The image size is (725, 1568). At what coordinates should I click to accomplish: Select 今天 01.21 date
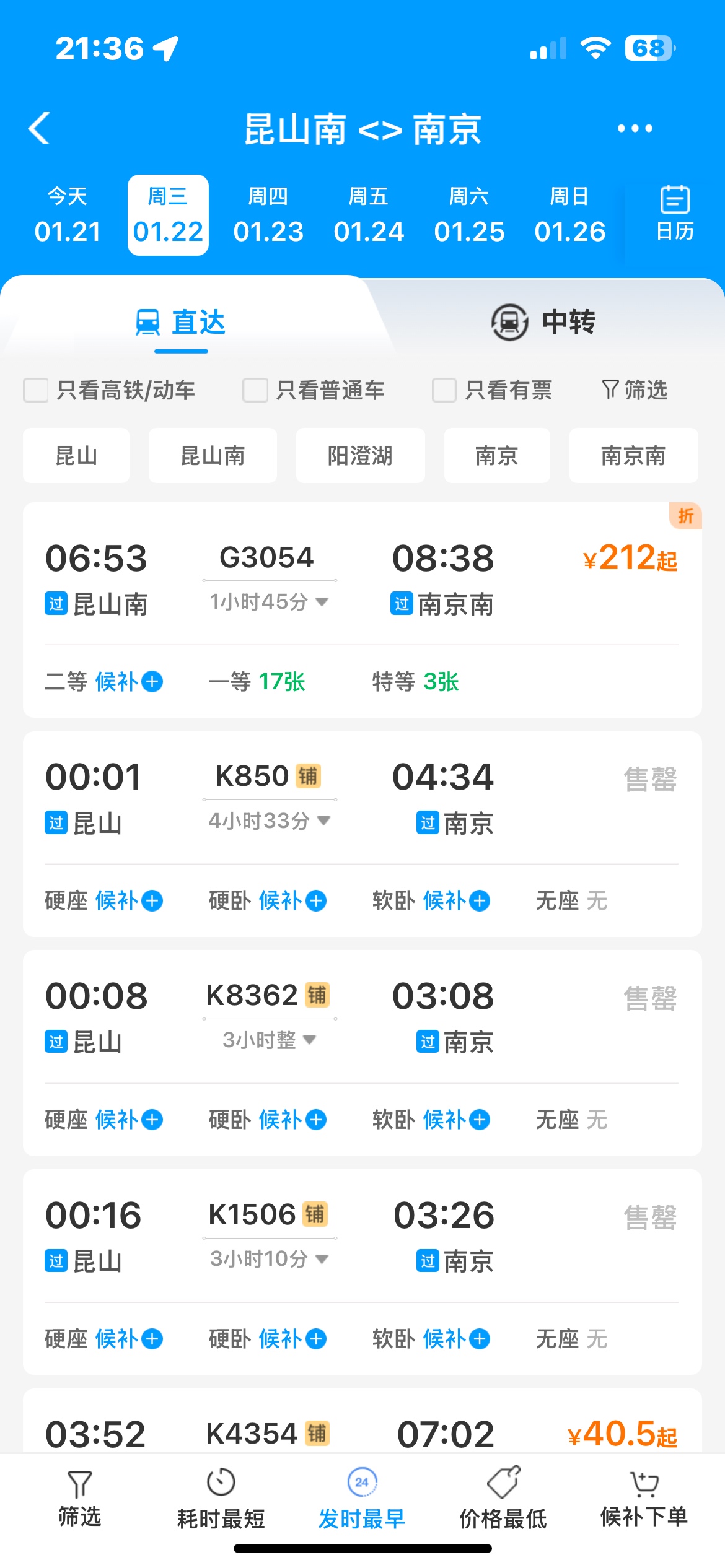(x=68, y=215)
